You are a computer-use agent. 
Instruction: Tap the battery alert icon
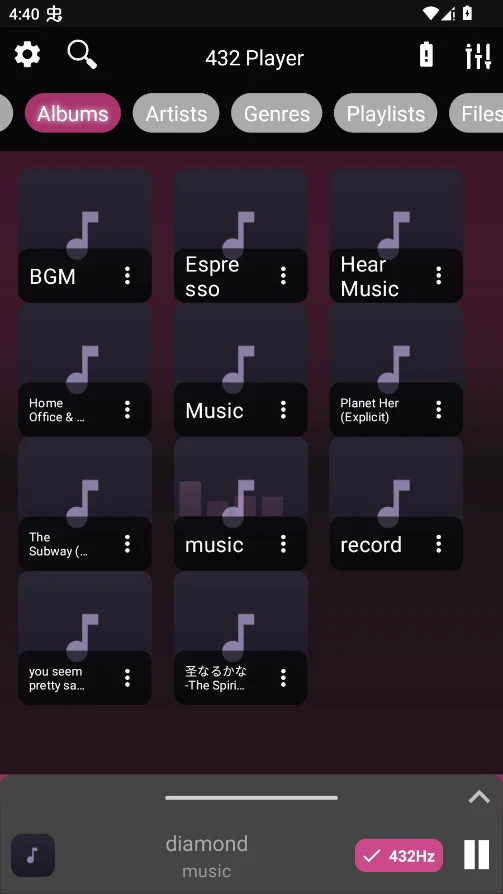(426, 55)
